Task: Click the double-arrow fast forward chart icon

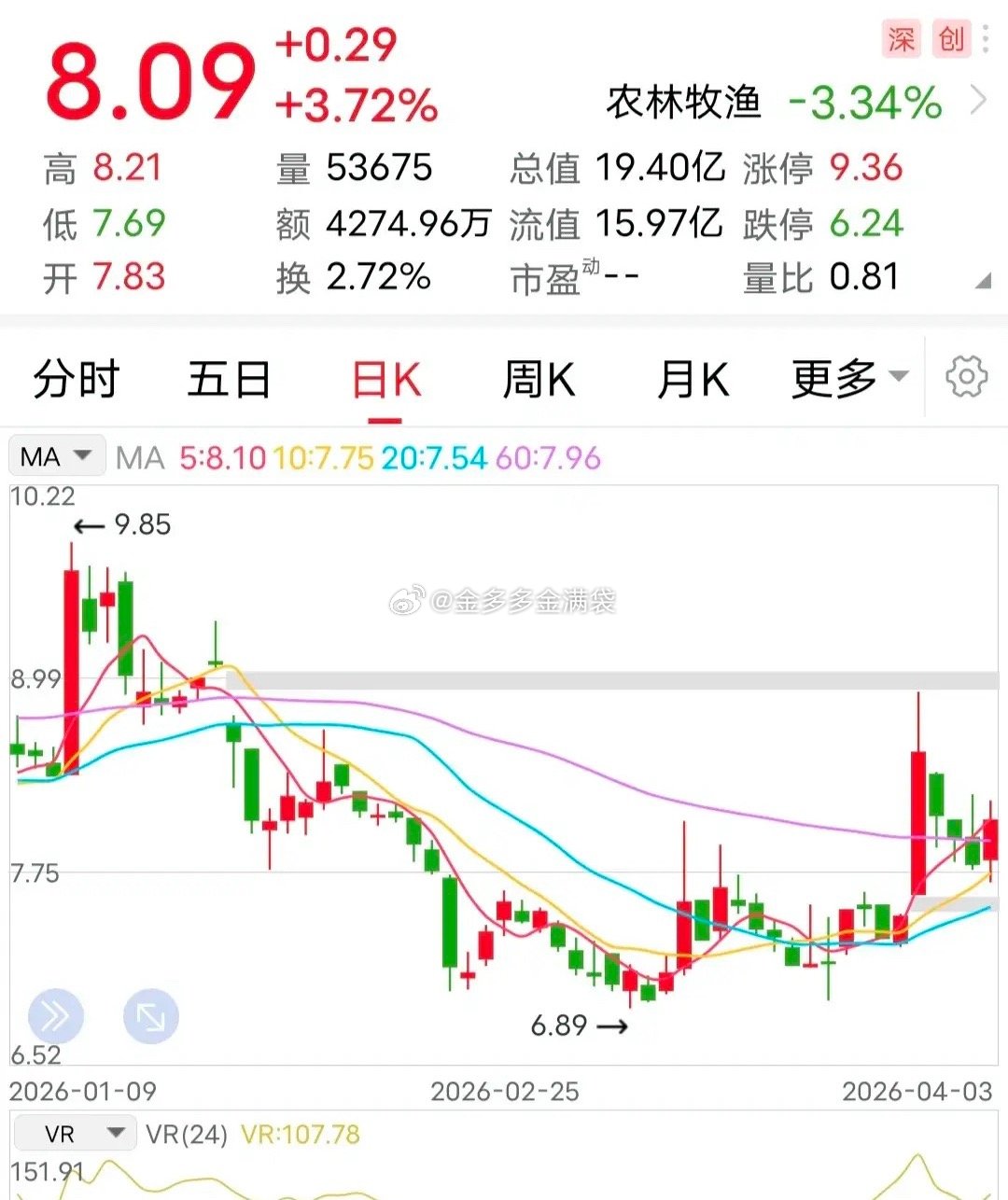Action: coord(58,1016)
